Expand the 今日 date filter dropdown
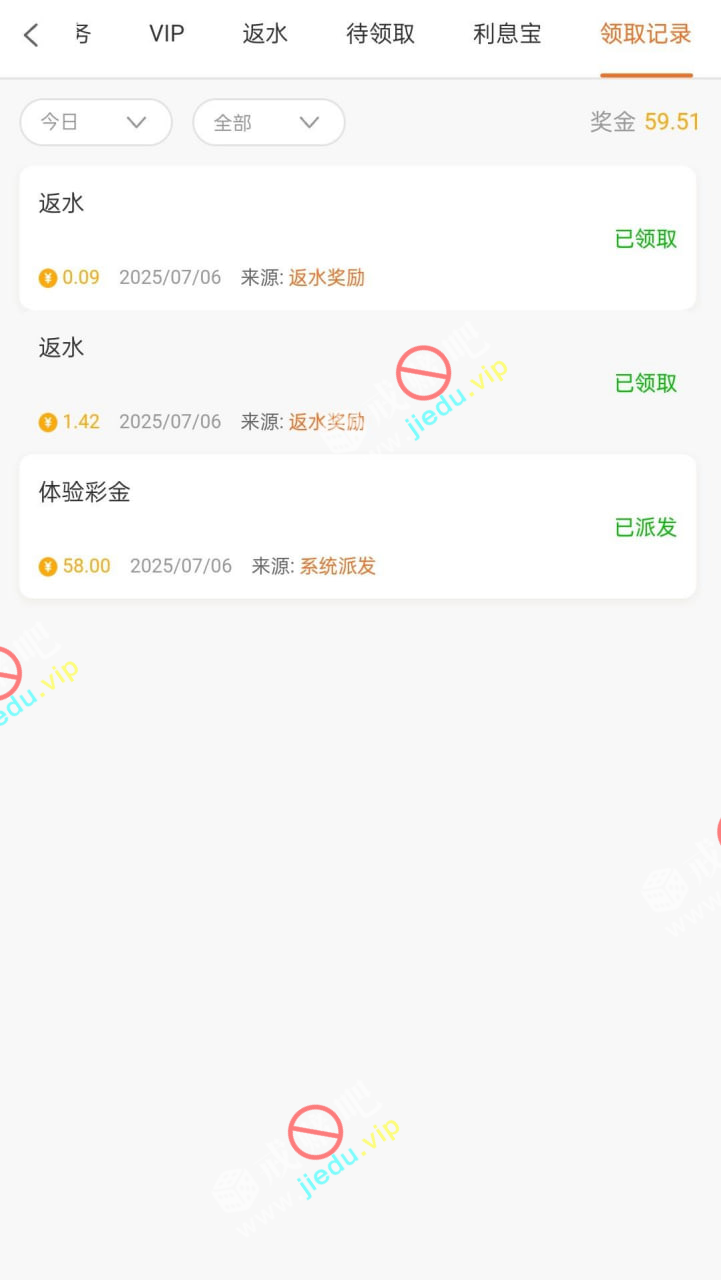Screen dimensions: 721x1280 (96, 122)
